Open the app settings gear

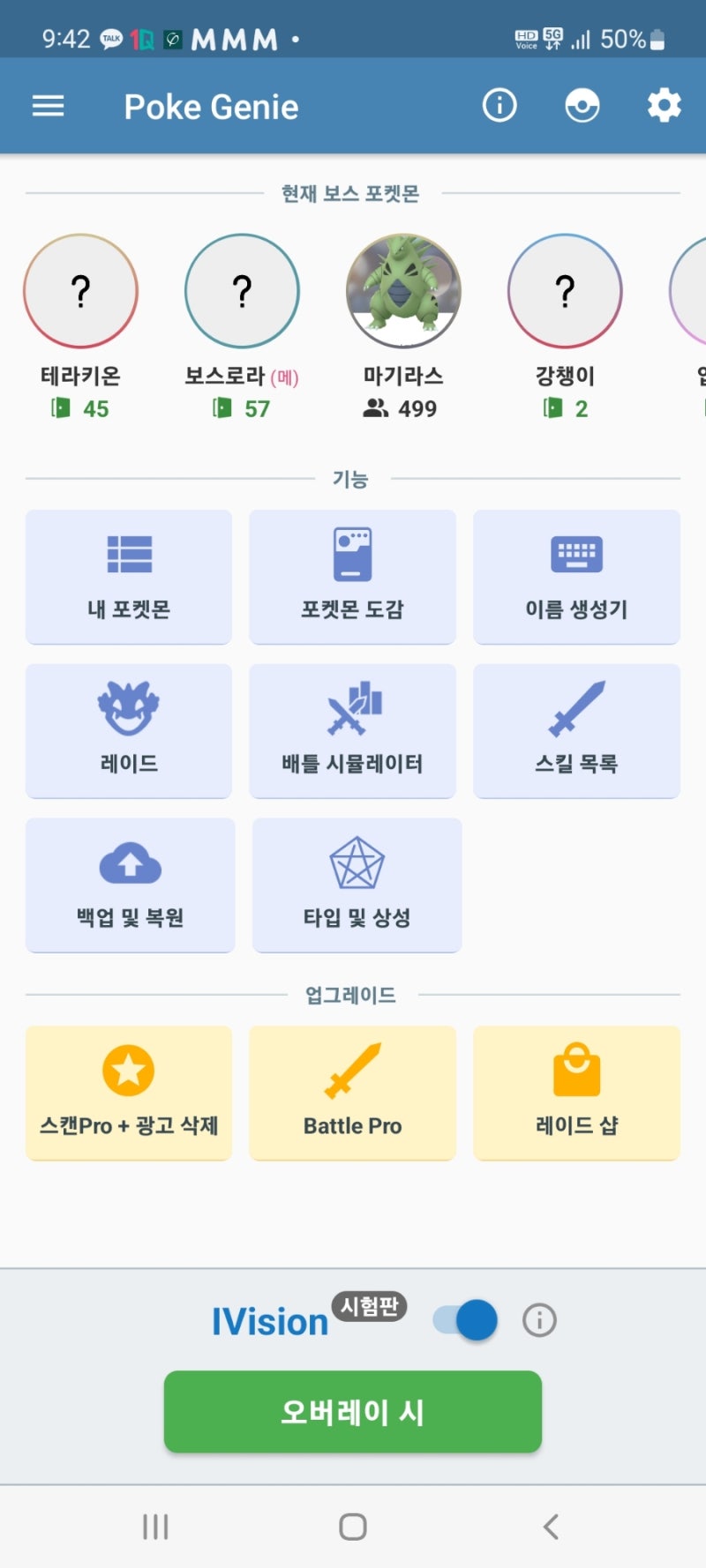663,105
